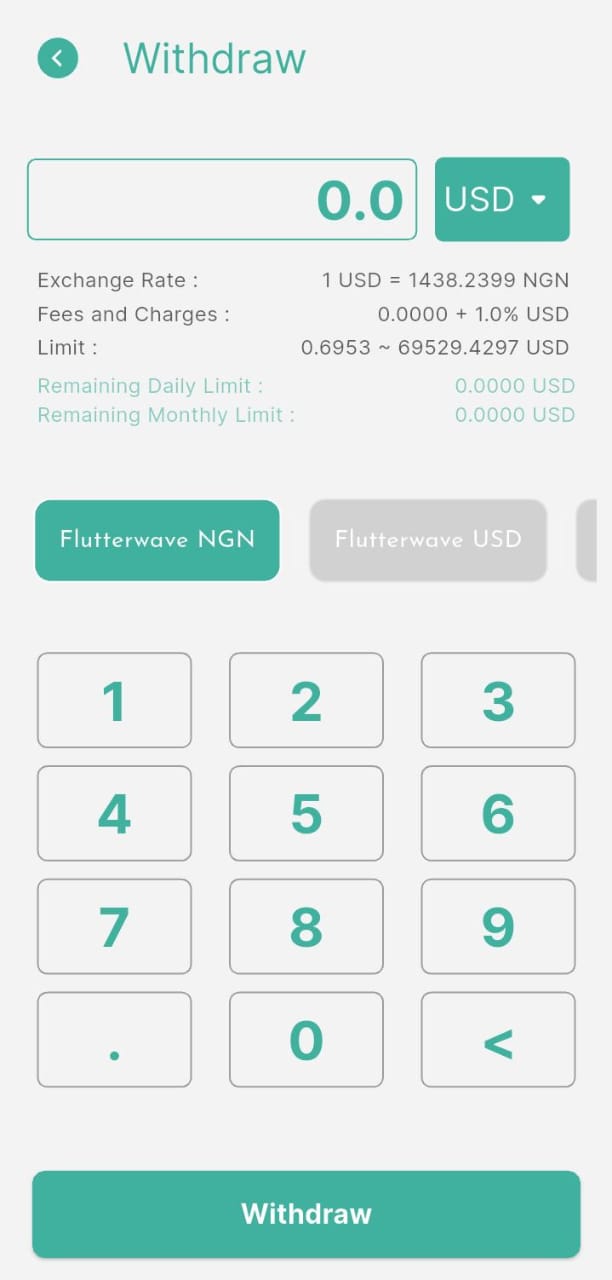
Task: Open the USD currency dropdown
Action: (x=502, y=199)
